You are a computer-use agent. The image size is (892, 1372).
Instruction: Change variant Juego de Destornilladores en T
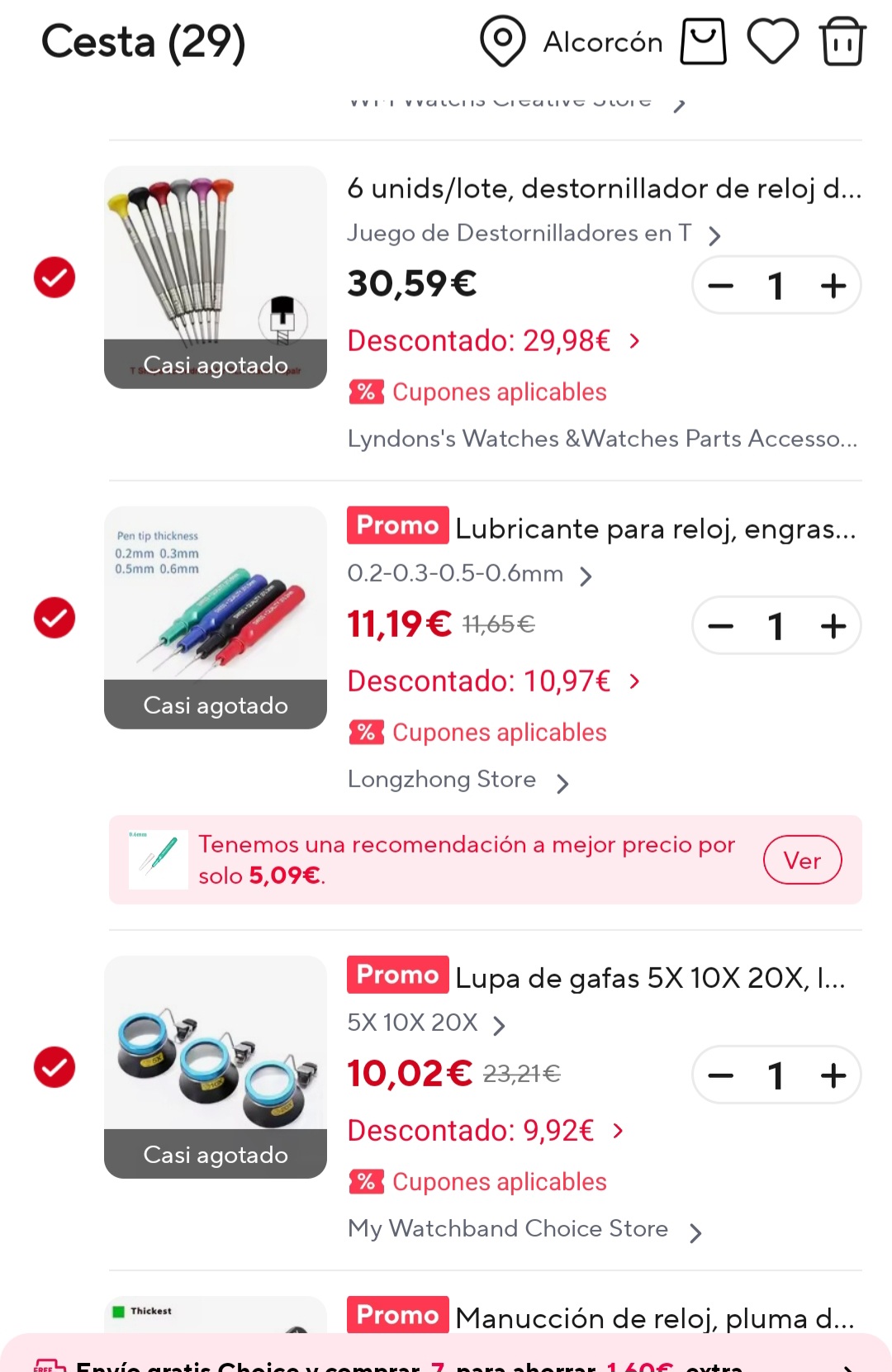coord(534,234)
